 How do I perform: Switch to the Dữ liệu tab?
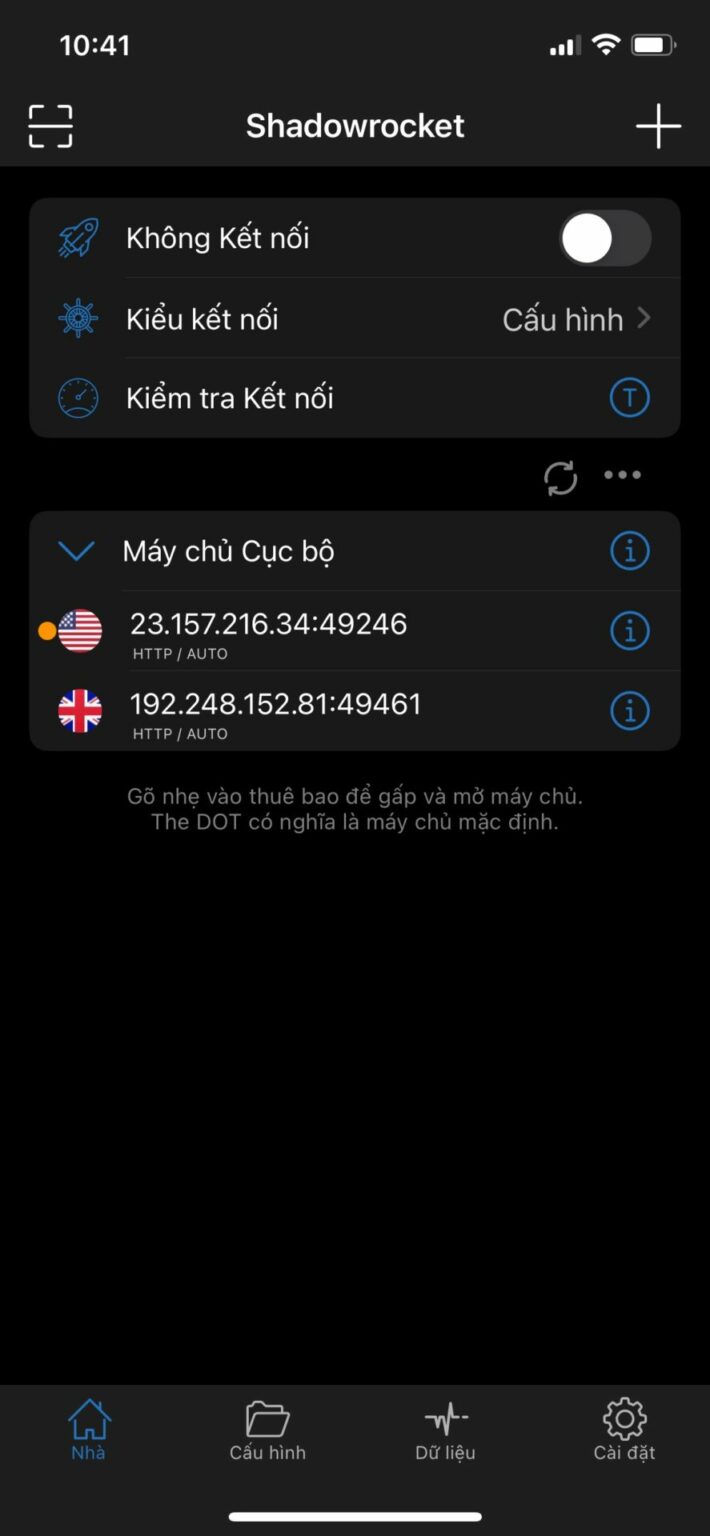click(445, 1430)
